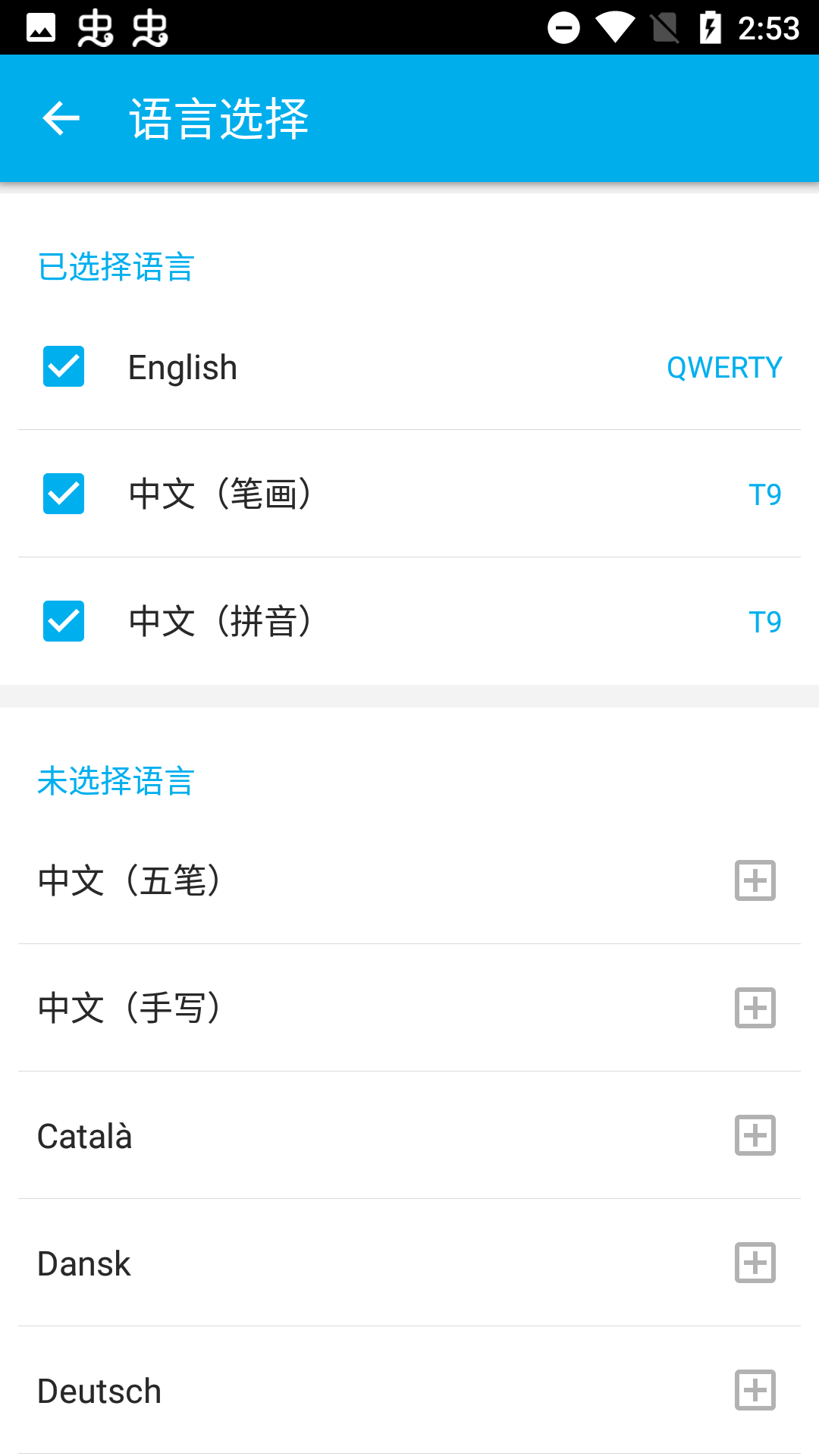Image resolution: width=819 pixels, height=1456 pixels.
Task: Change the T9 layout for 中文（拼音）
Action: coord(764,622)
